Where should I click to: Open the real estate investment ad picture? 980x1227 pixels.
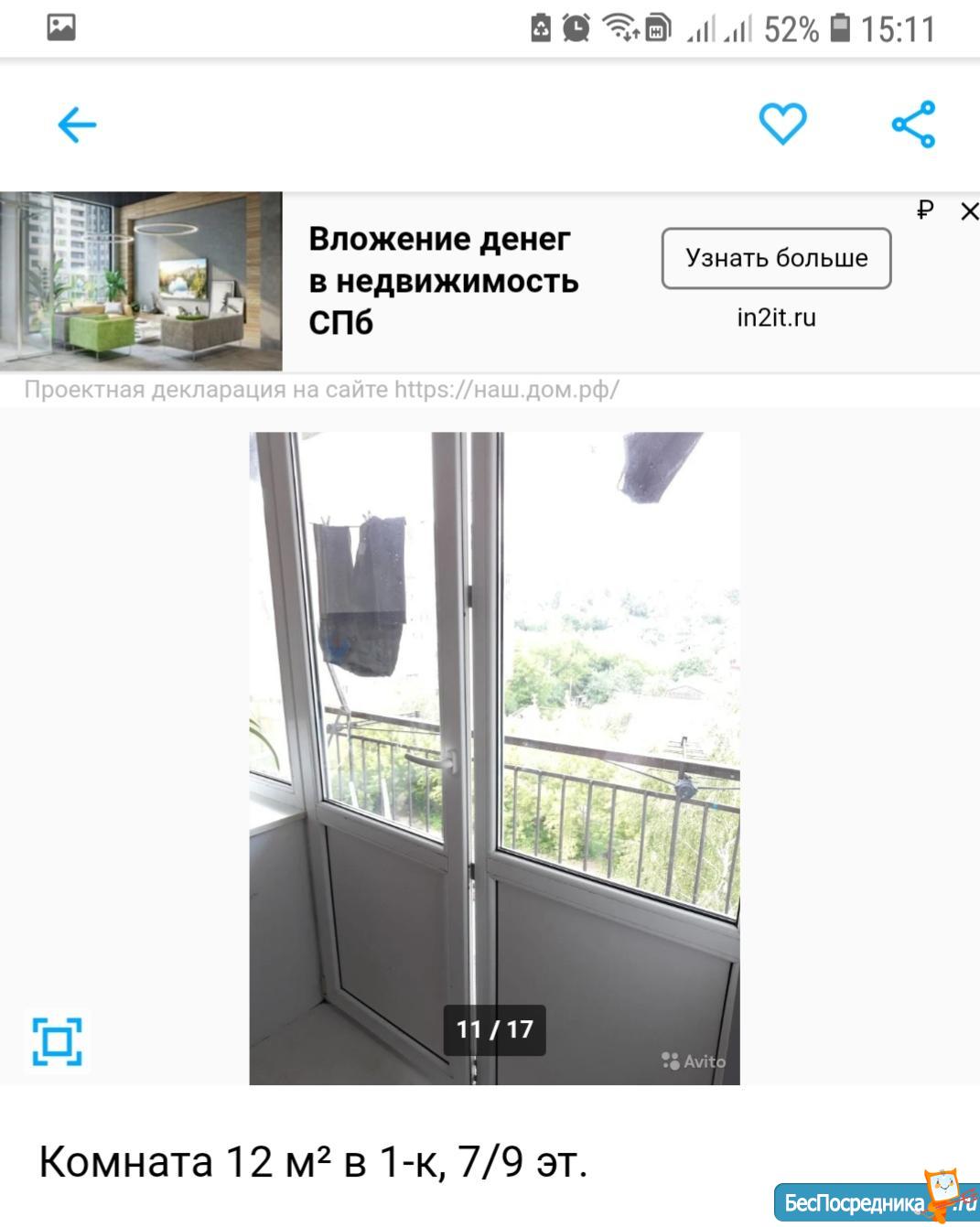click(x=141, y=281)
